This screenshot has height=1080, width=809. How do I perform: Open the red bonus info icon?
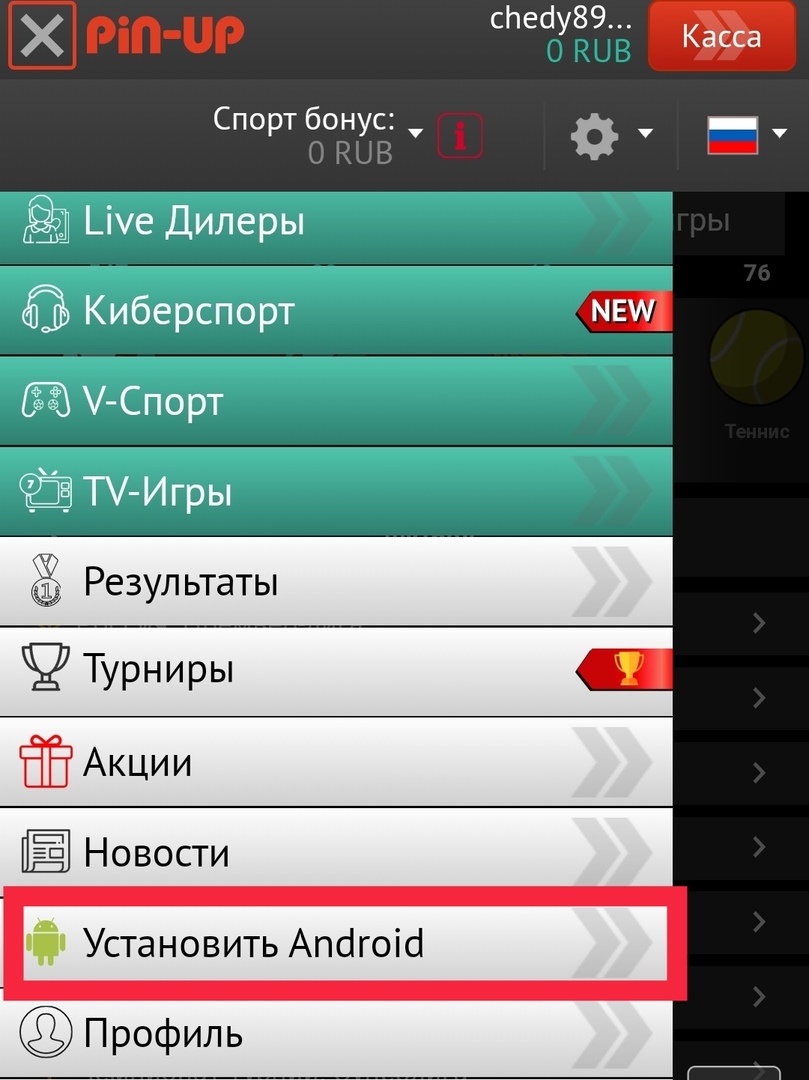[x=460, y=135]
